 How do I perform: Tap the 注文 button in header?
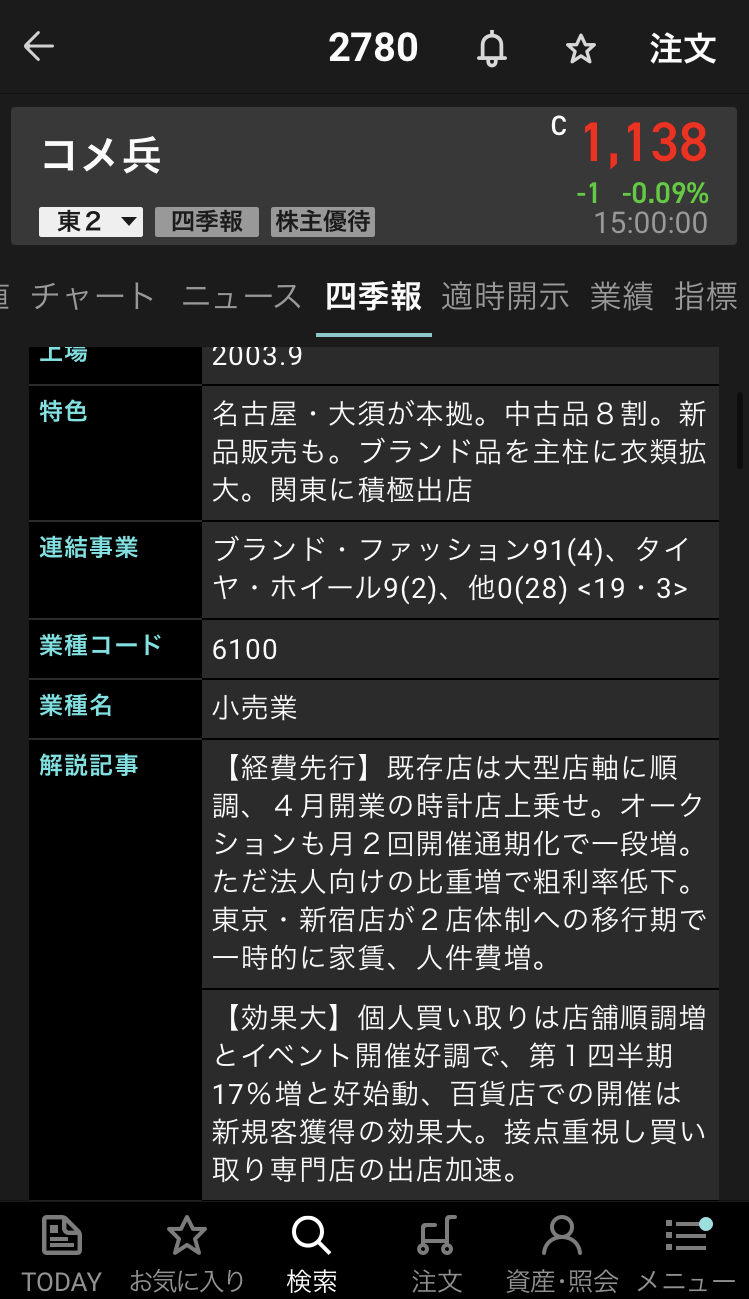(x=683, y=48)
